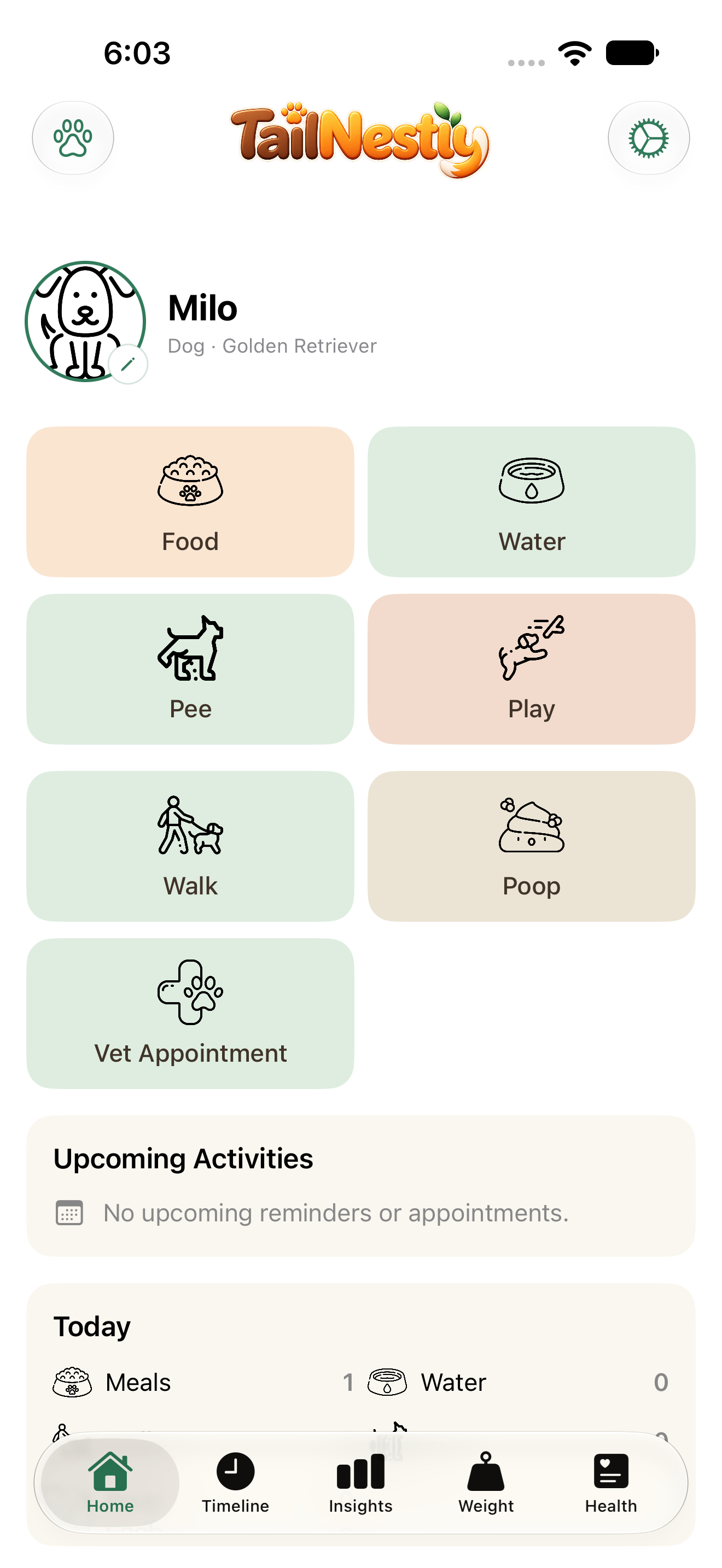
Task: Log a Walk
Action: (x=190, y=846)
